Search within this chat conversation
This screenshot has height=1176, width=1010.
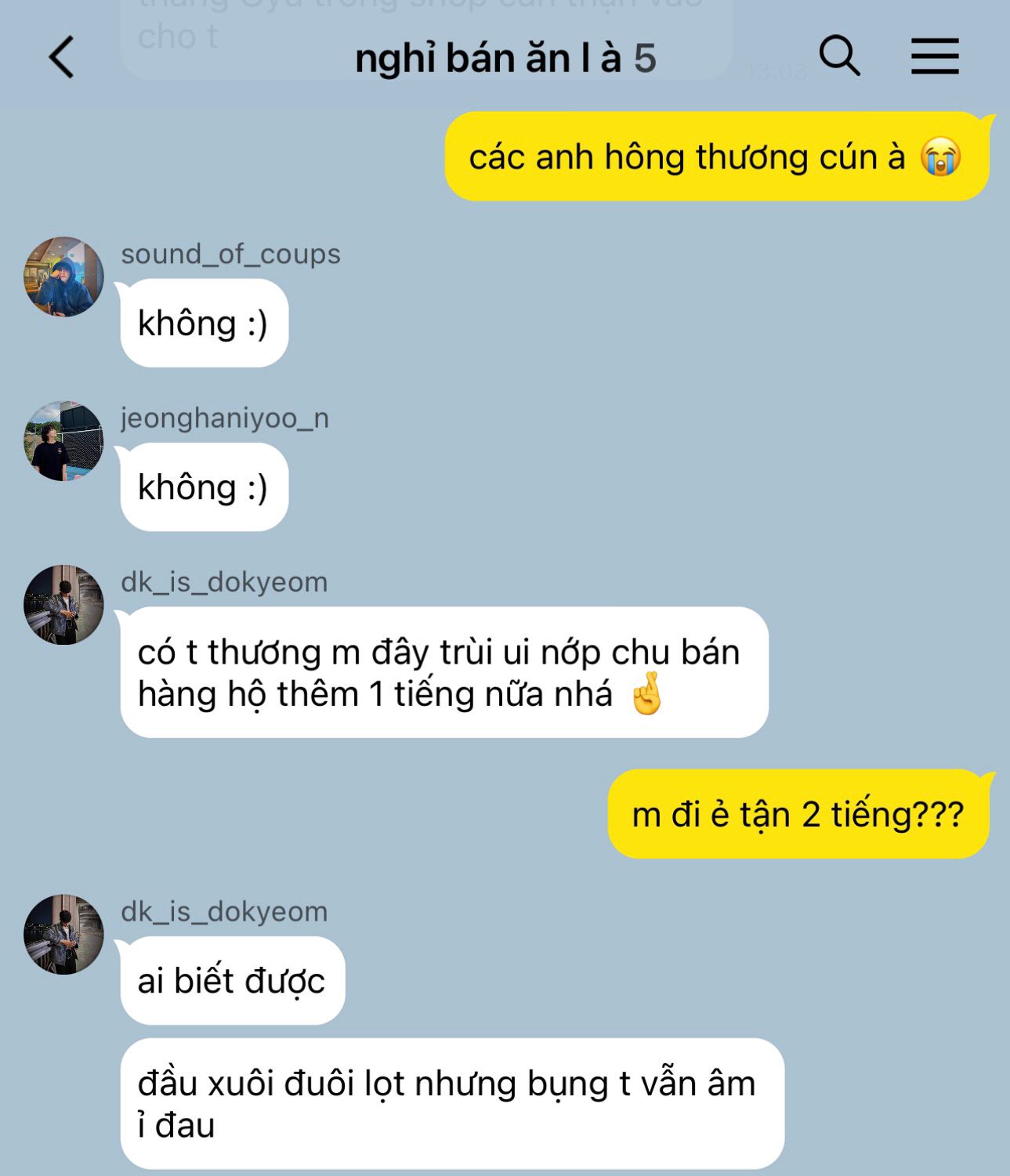[x=839, y=56]
